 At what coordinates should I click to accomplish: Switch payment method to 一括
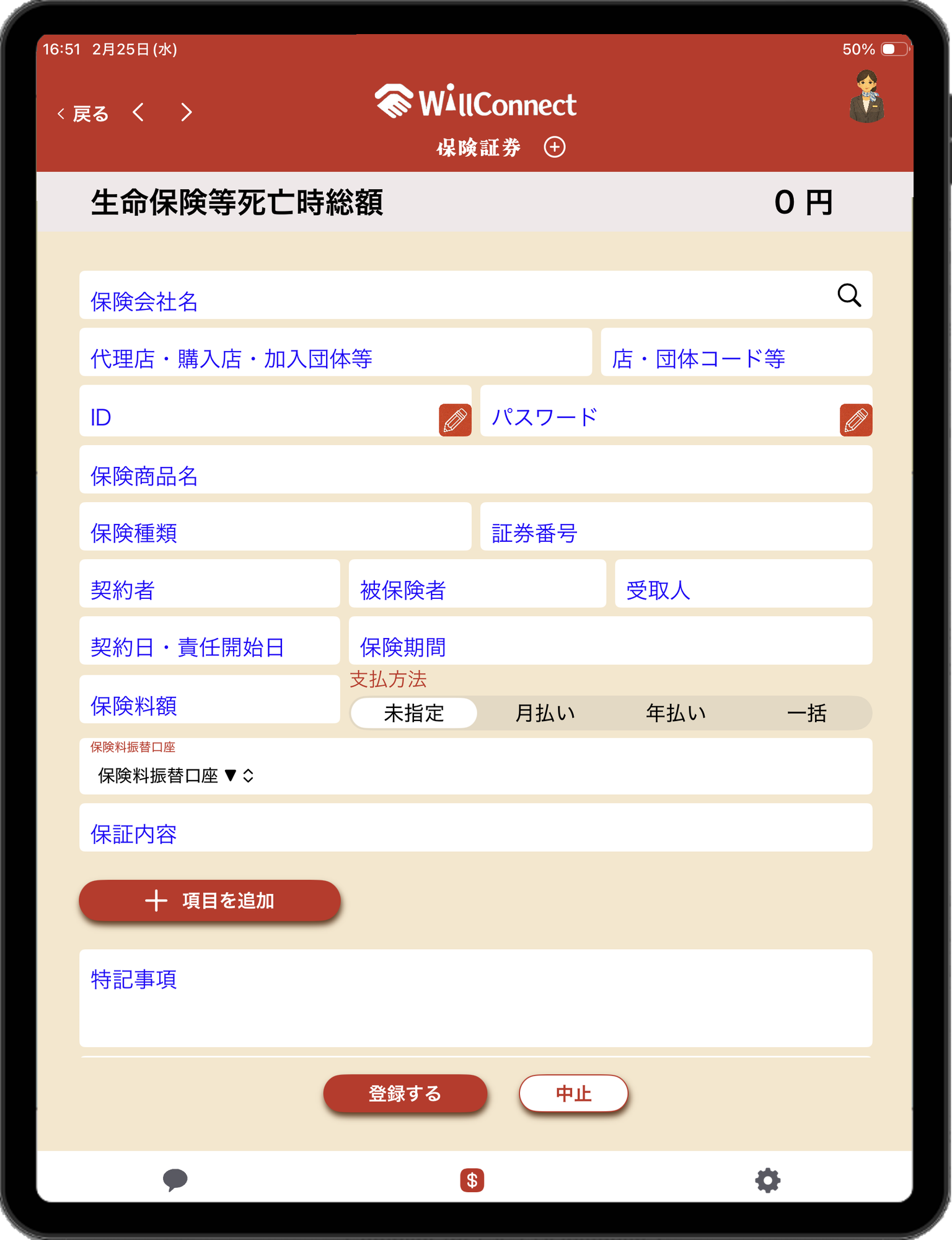pyautogui.click(x=806, y=713)
